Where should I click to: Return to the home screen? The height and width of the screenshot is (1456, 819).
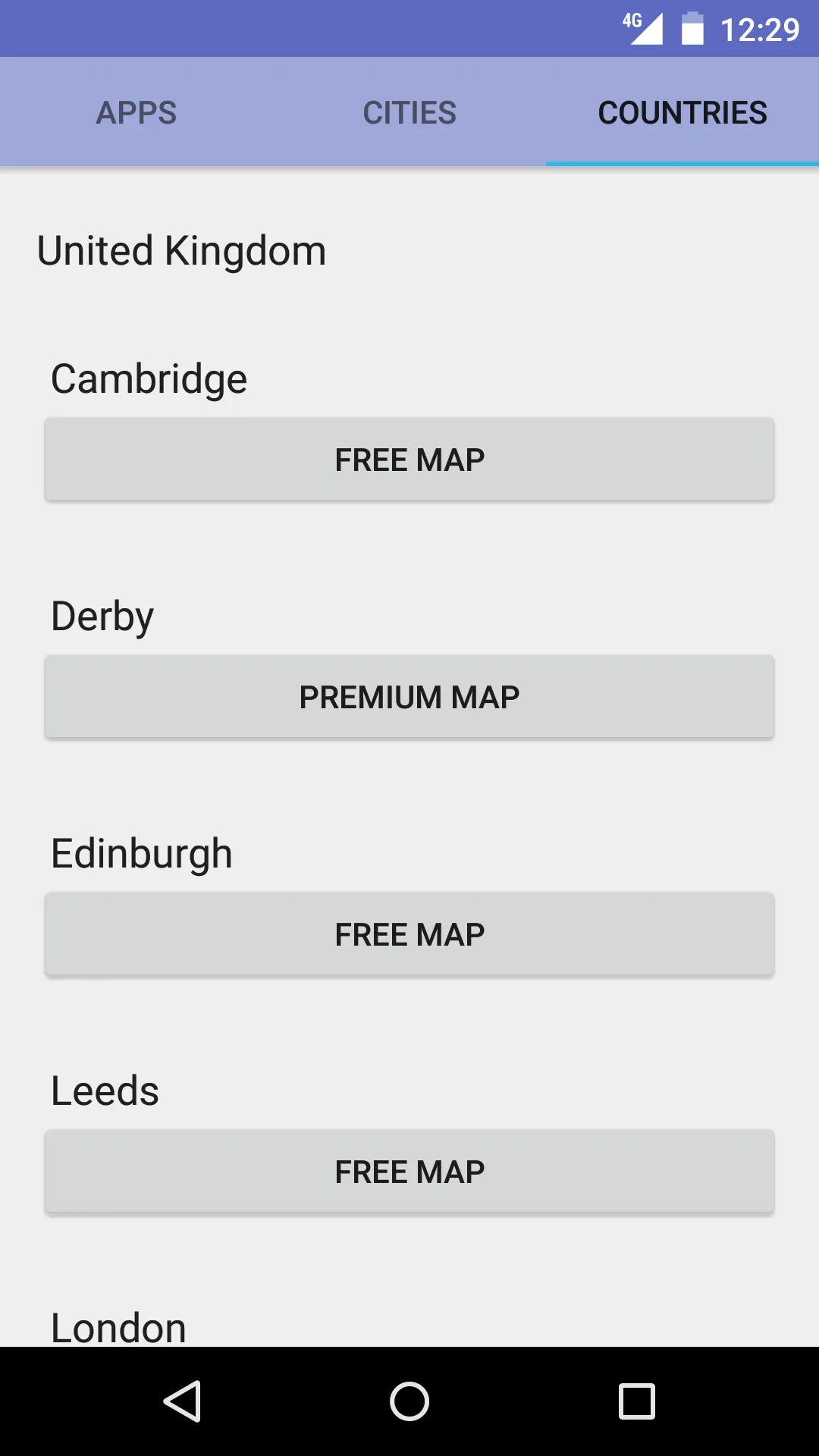click(409, 1401)
